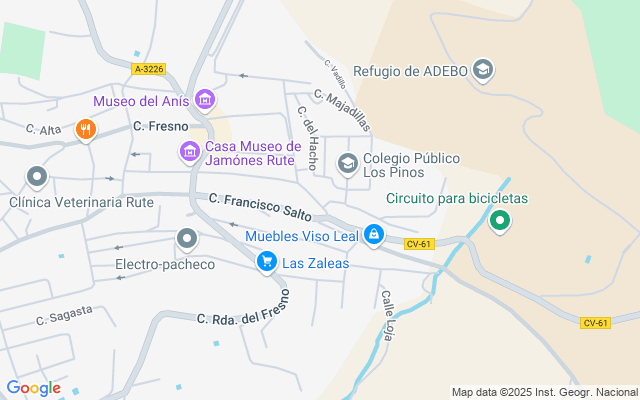Screen dimensions: 640x400
Task: Tap the Las Zaleas shopping cart pin
Action: coord(266,262)
